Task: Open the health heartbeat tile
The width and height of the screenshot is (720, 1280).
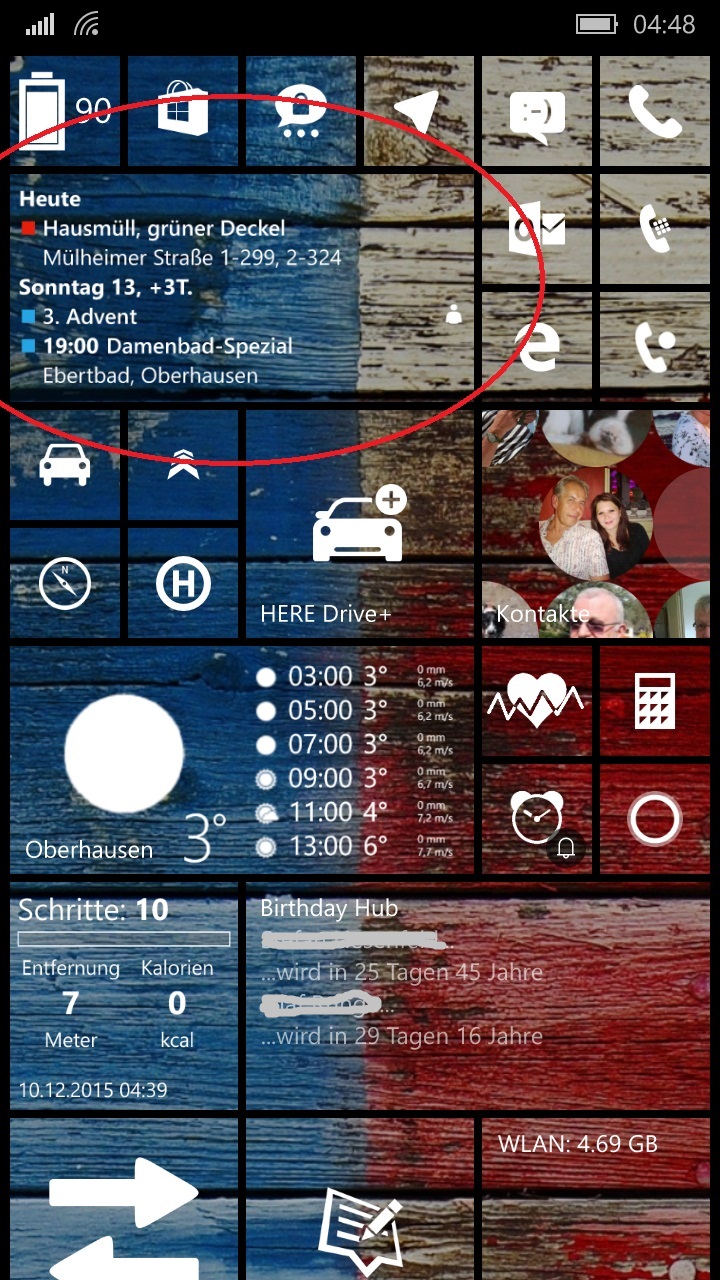Action: pyautogui.click(x=537, y=701)
